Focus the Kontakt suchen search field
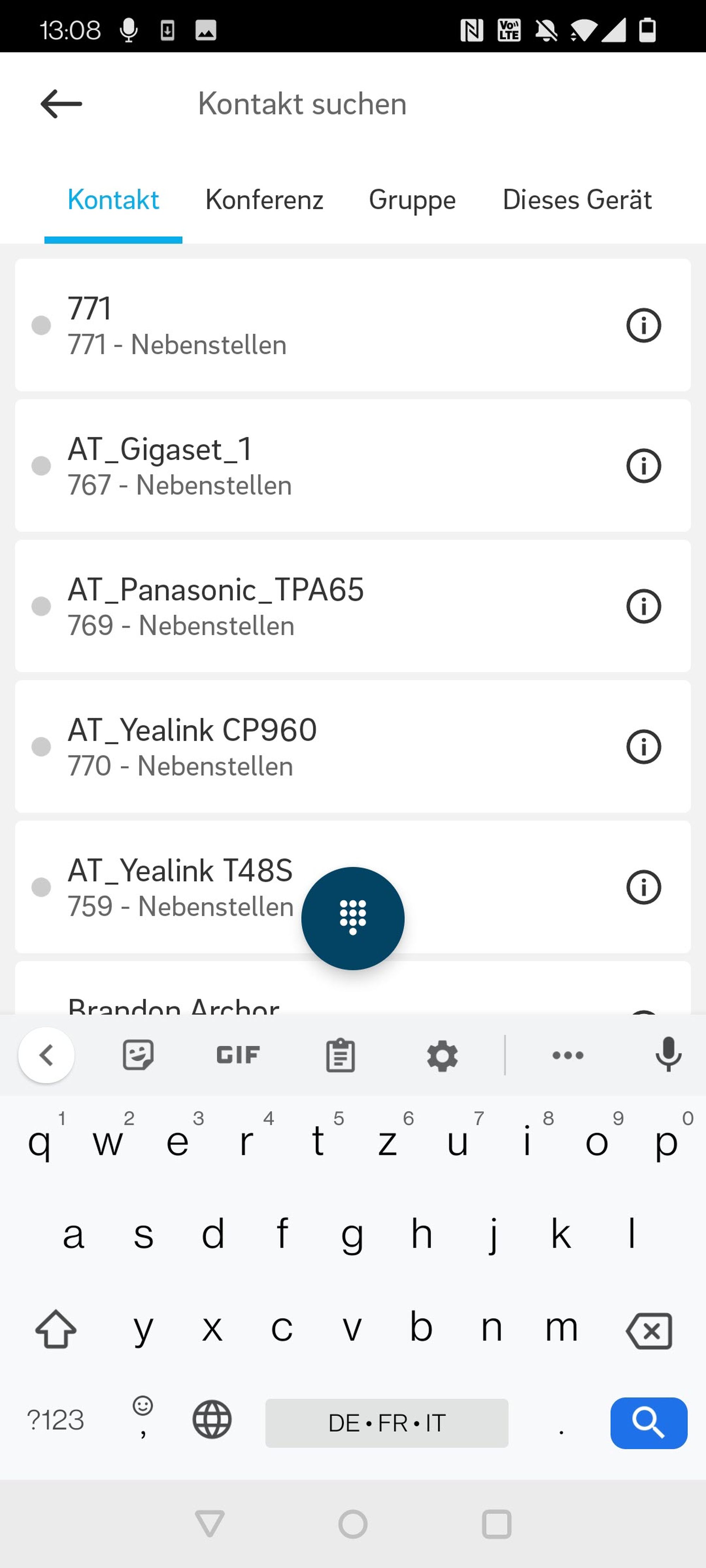Screen dimensions: 706x1568 tap(365, 104)
